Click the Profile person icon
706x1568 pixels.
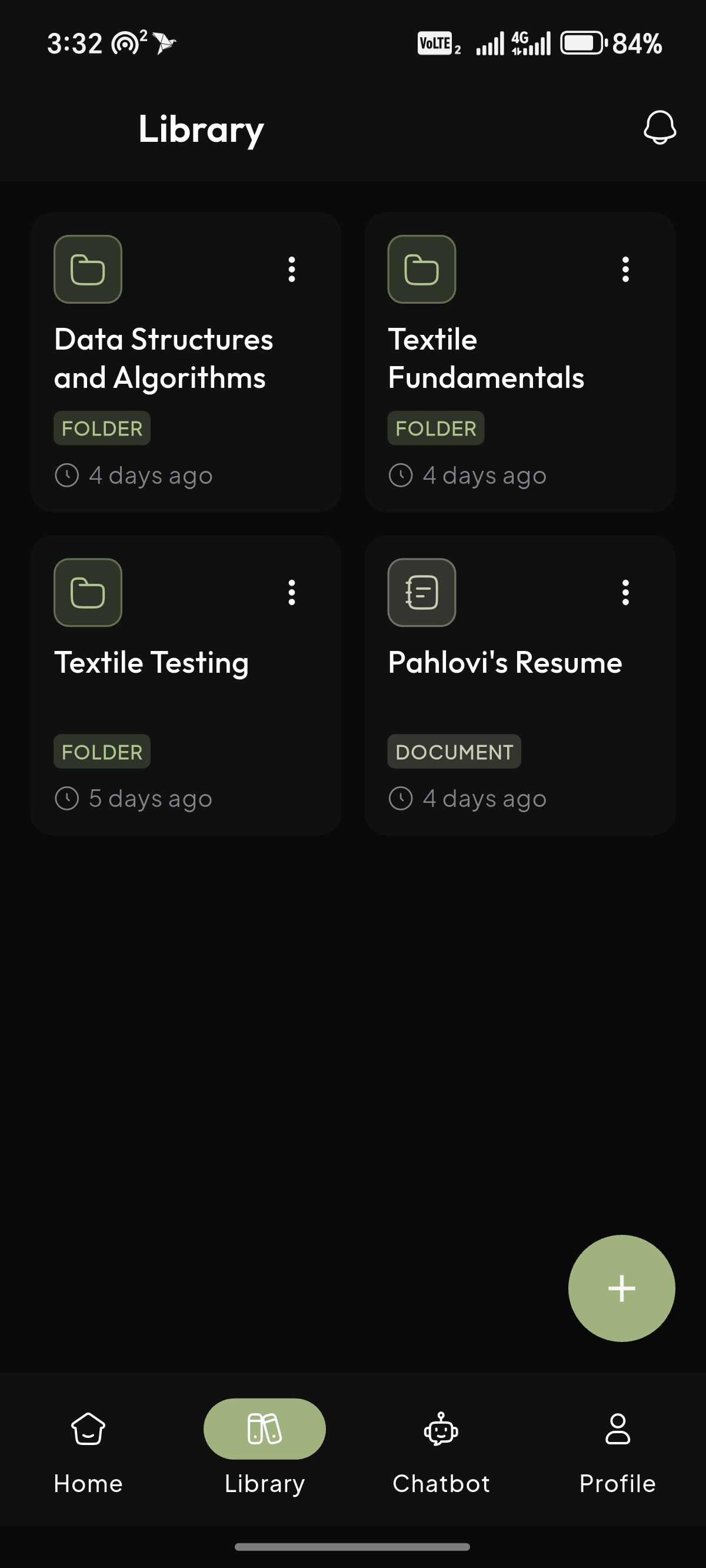coord(618,1429)
